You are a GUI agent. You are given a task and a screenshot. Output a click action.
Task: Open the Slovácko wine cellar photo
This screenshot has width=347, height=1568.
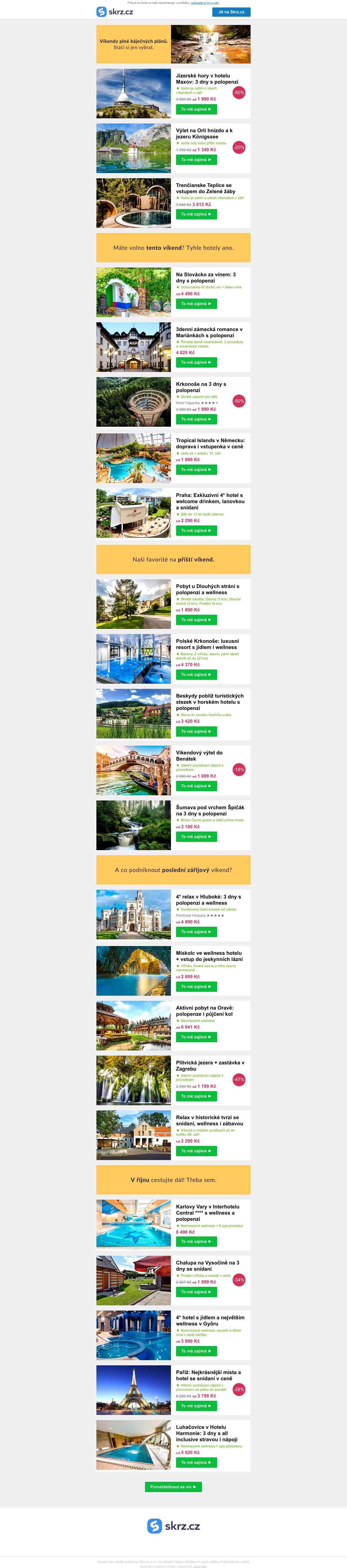[133, 293]
